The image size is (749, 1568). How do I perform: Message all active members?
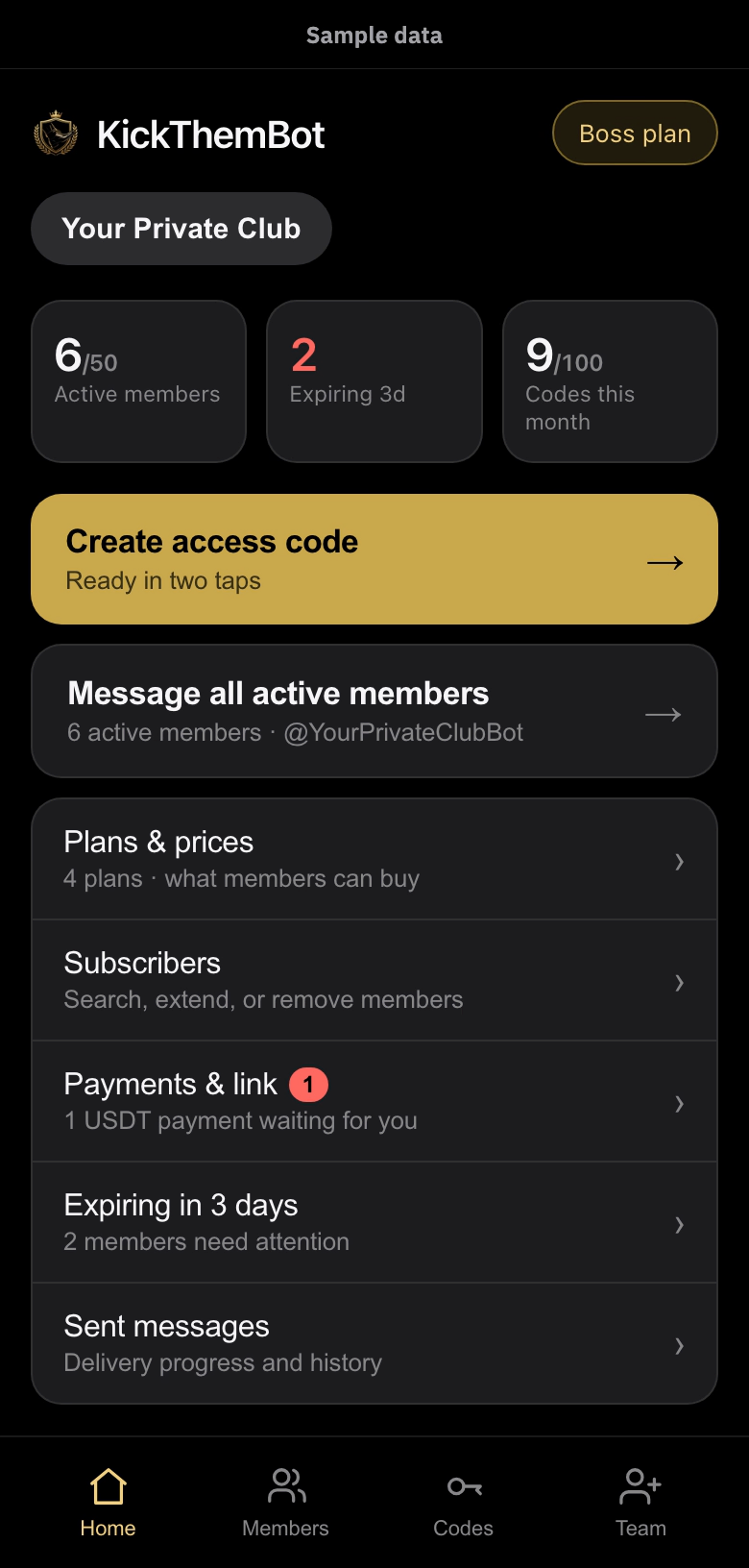[374, 711]
